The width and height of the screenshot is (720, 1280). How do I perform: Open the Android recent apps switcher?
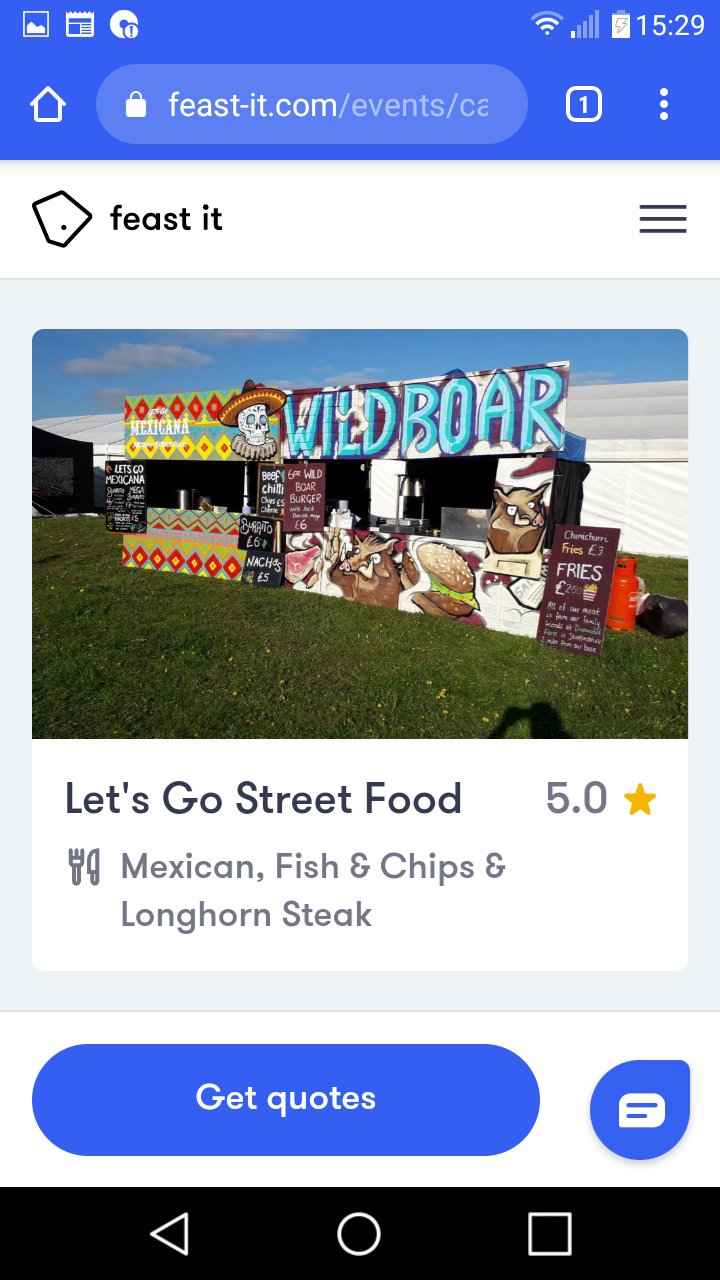(547, 1234)
